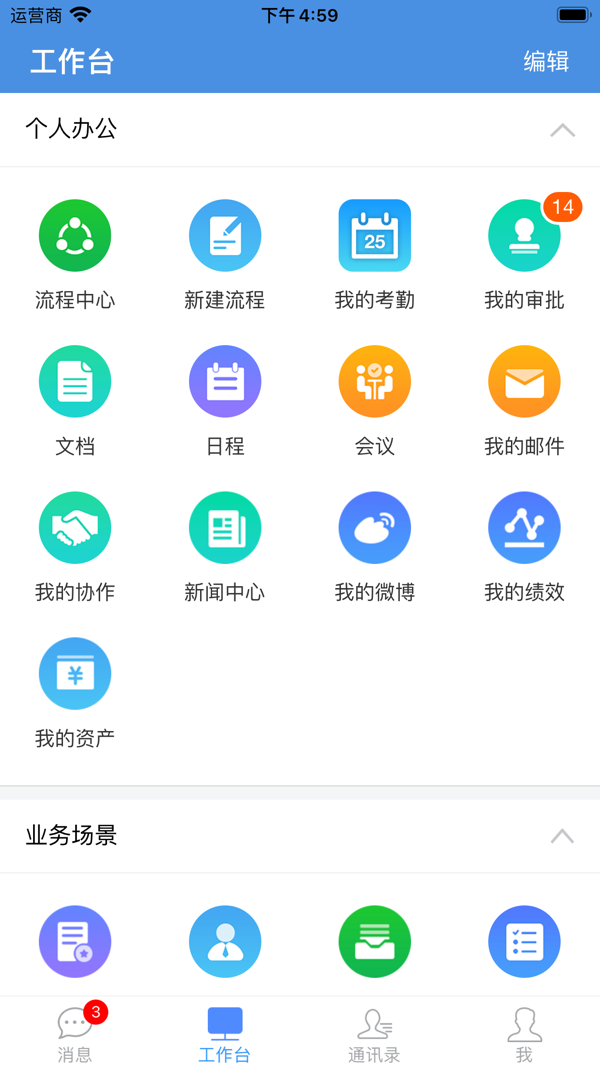
Task: Open 我的审批 with 14 pending
Action: tap(525, 236)
